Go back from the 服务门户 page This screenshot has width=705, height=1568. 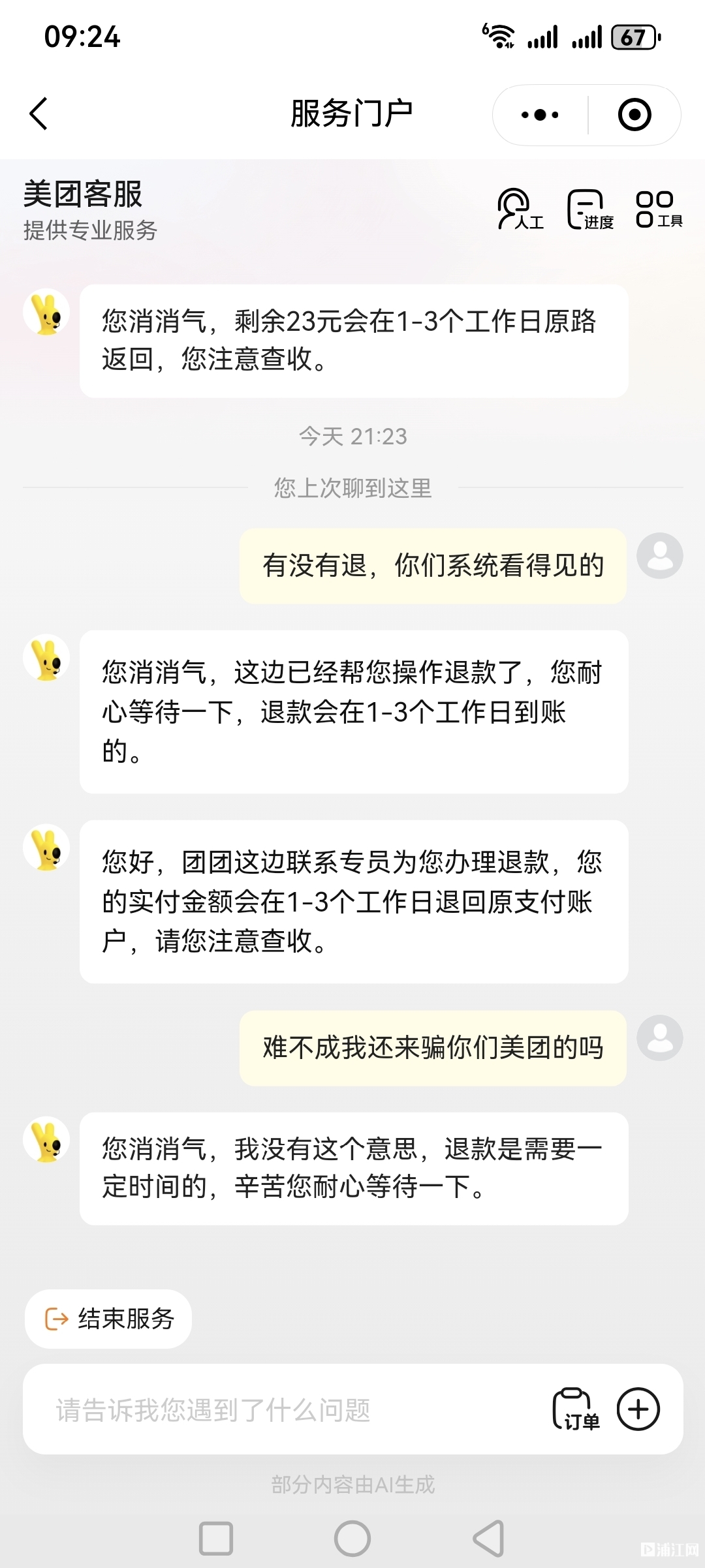39,114
